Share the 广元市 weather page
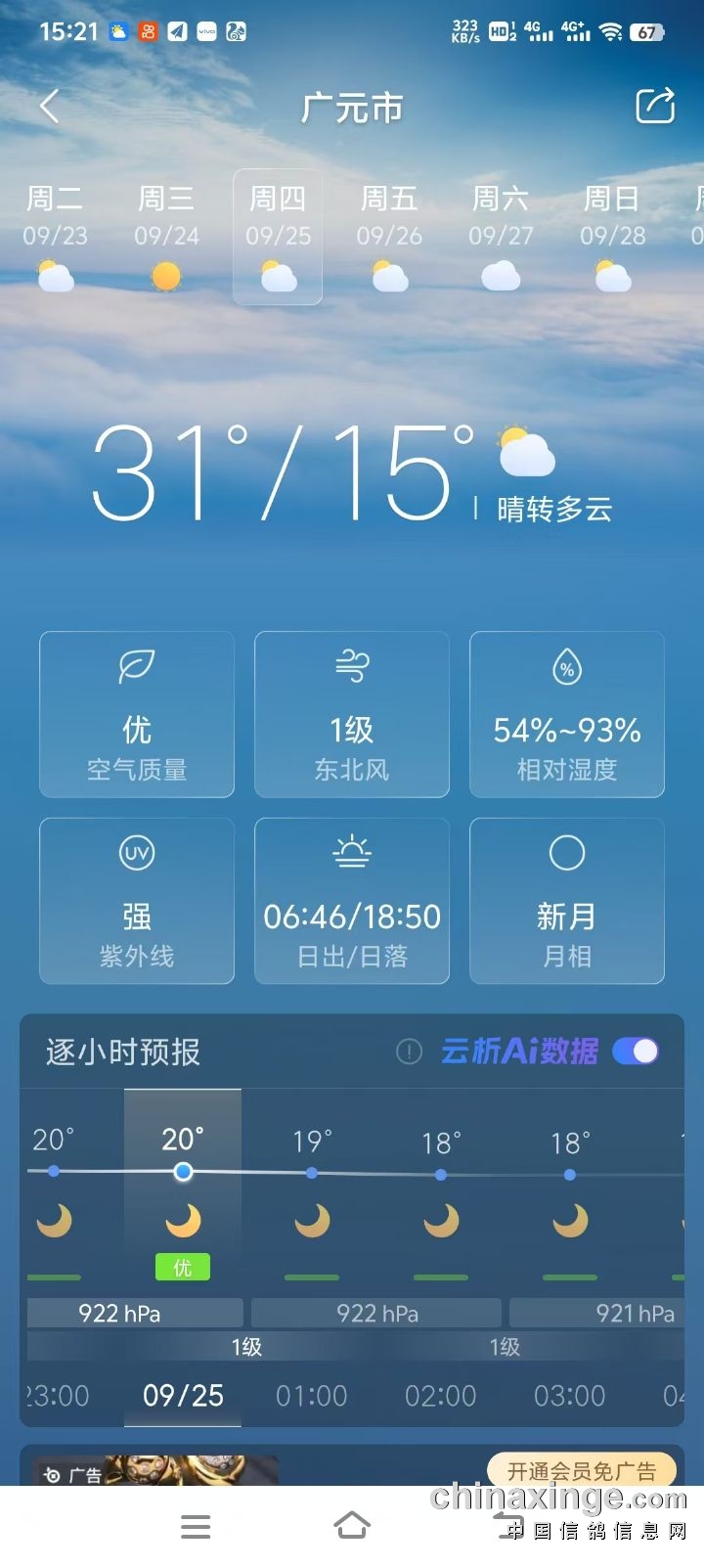Viewport: 704px width, 1568px height. tap(654, 106)
